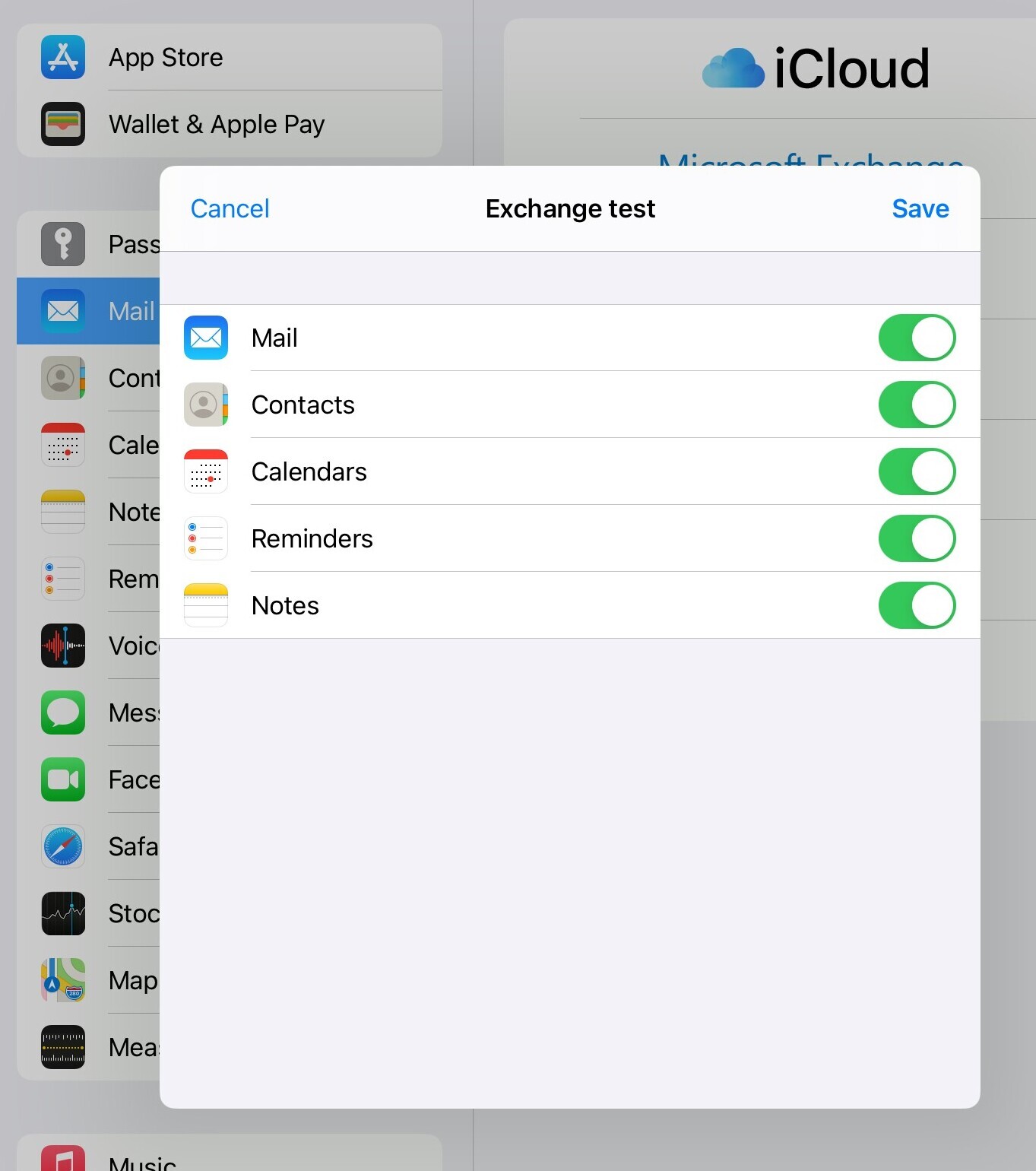Cancel the Exchange test setup

pyautogui.click(x=230, y=208)
